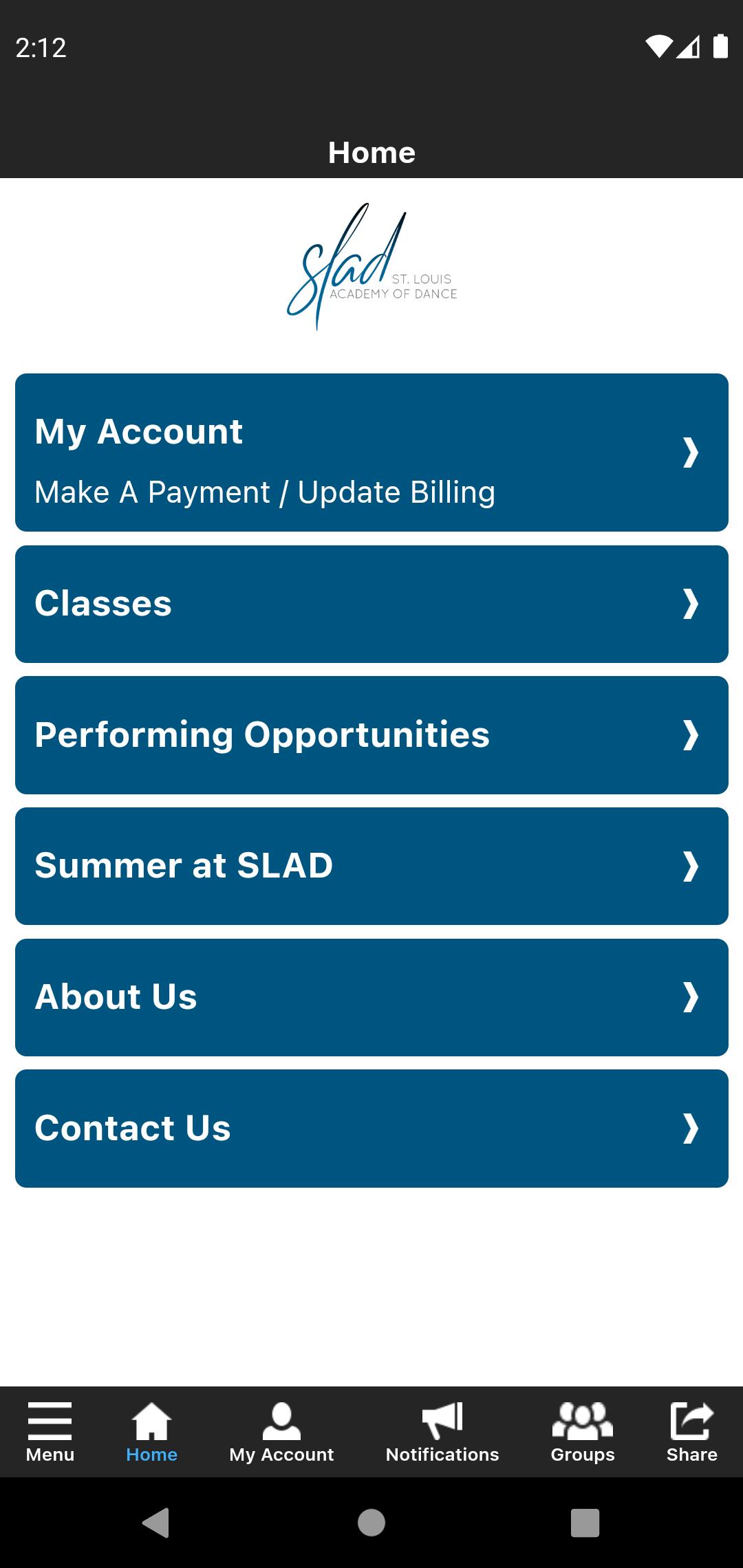743x1568 pixels.
Task: Open the Contact Us row
Action: pyautogui.click(x=371, y=1128)
